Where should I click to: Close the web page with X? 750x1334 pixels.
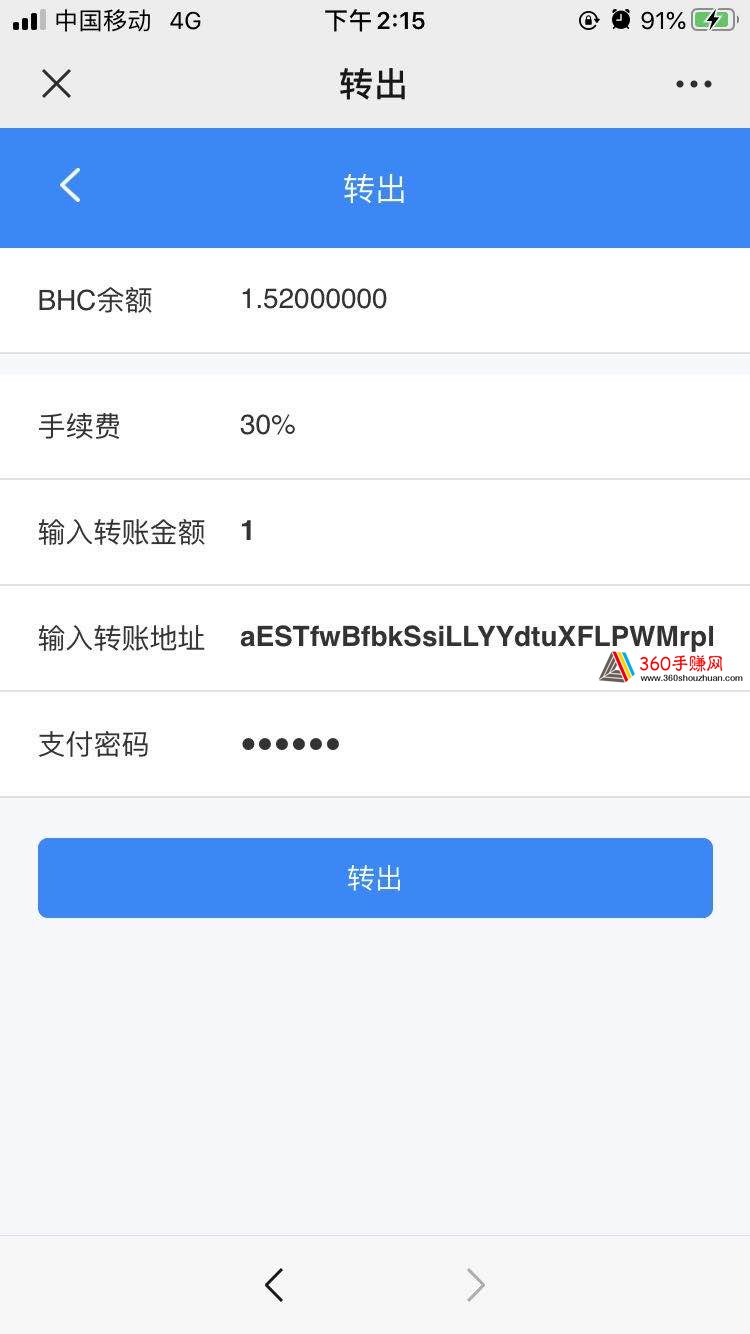pos(57,84)
